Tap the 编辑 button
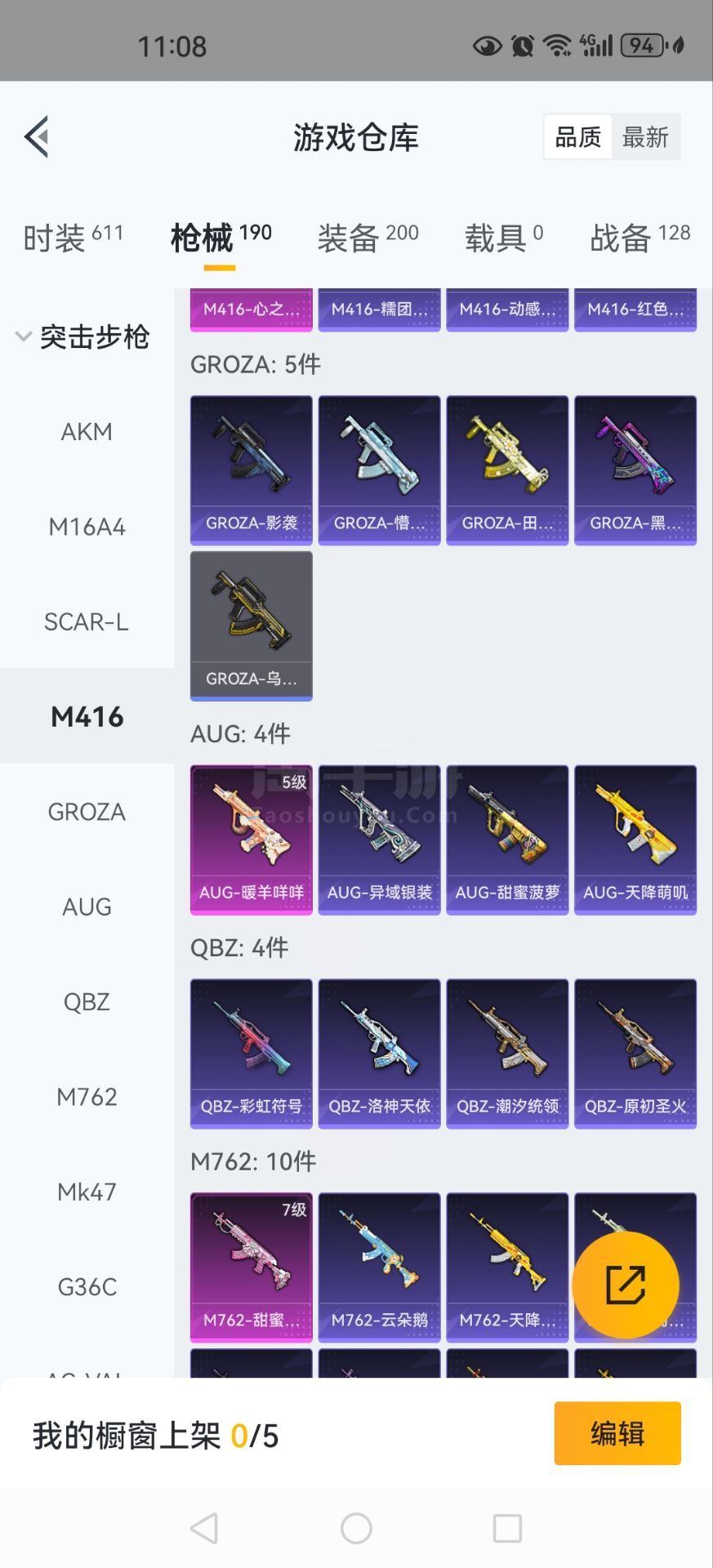 pos(617,1433)
